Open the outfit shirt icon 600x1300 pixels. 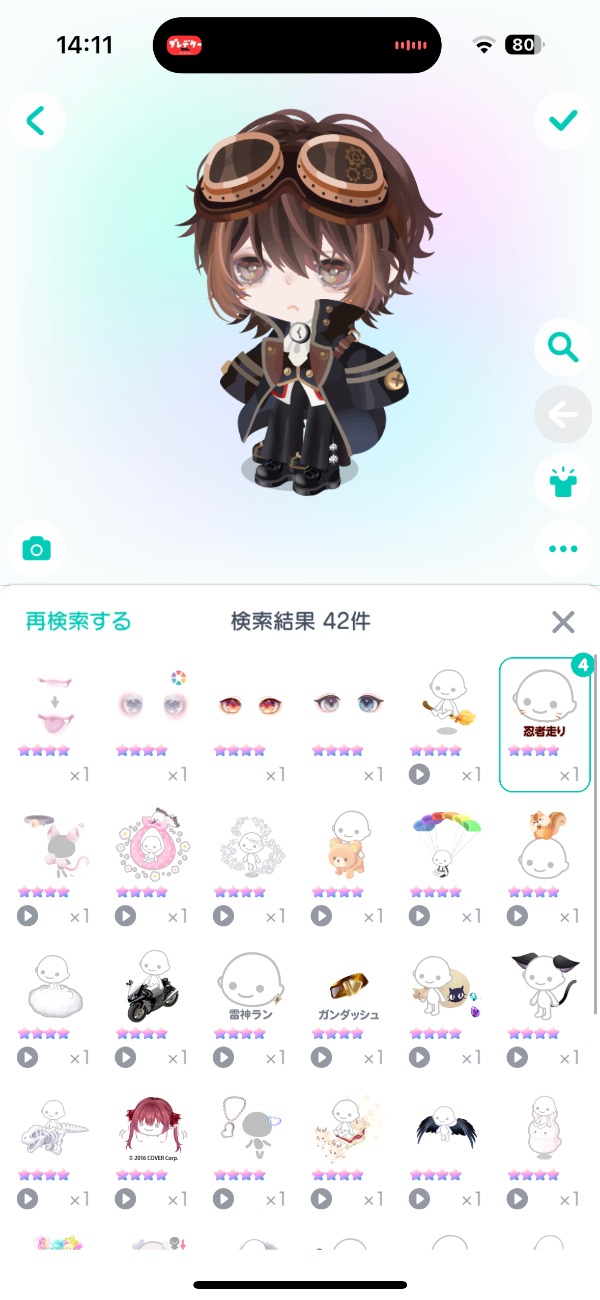coord(563,482)
